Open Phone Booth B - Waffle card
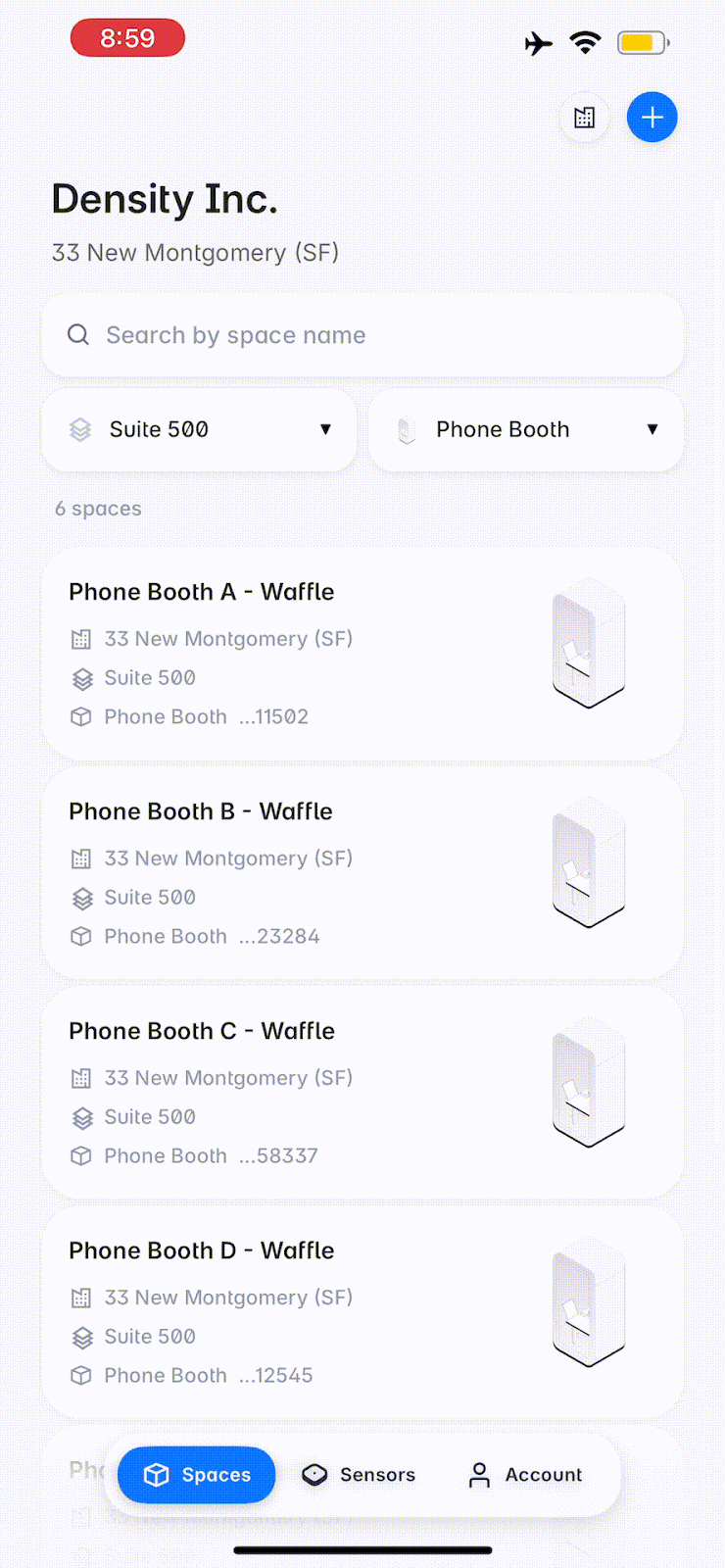Image resolution: width=725 pixels, height=1568 pixels. [362, 872]
